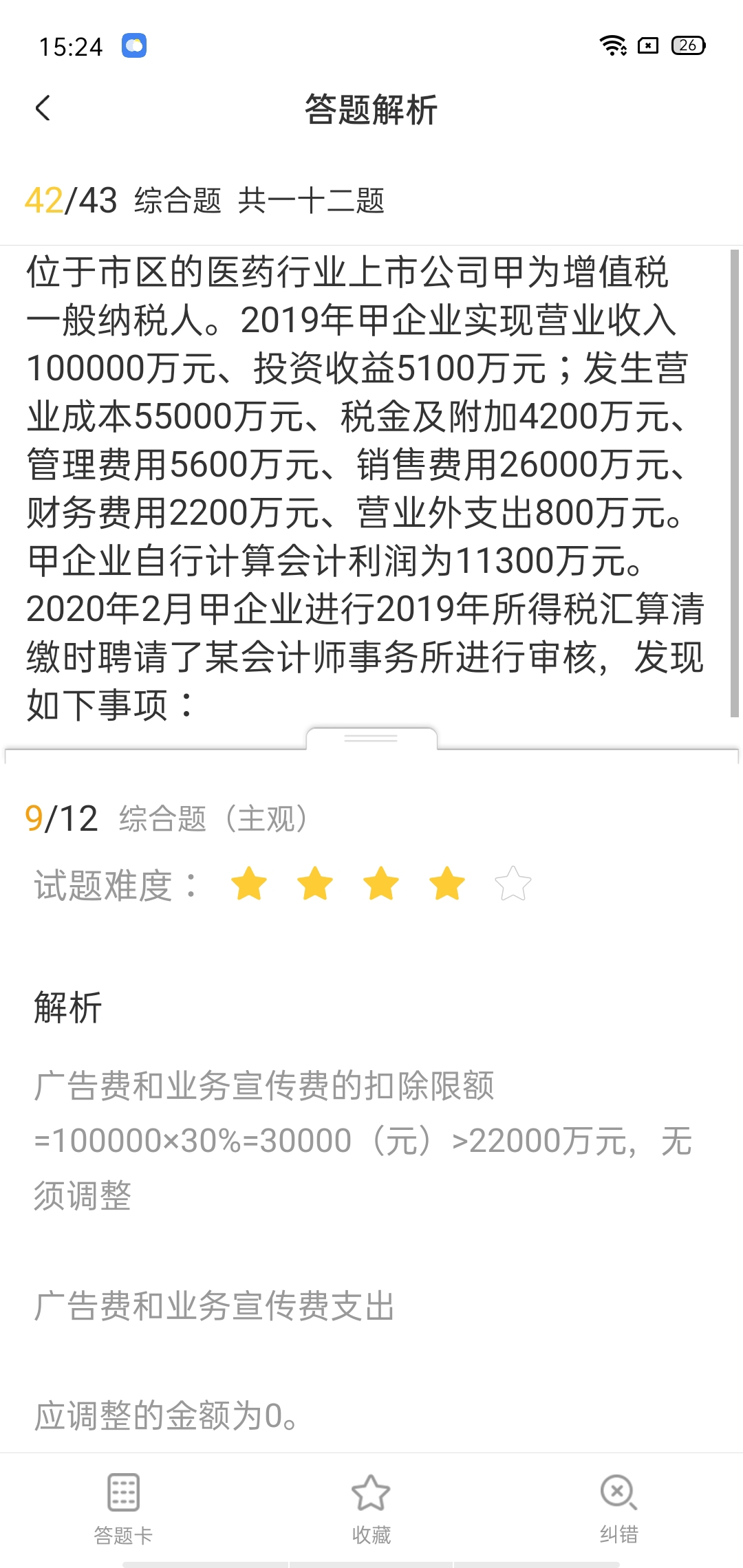Screen dimensions: 743x1568
Task: Tap the panel divider handle
Action: pos(371,738)
